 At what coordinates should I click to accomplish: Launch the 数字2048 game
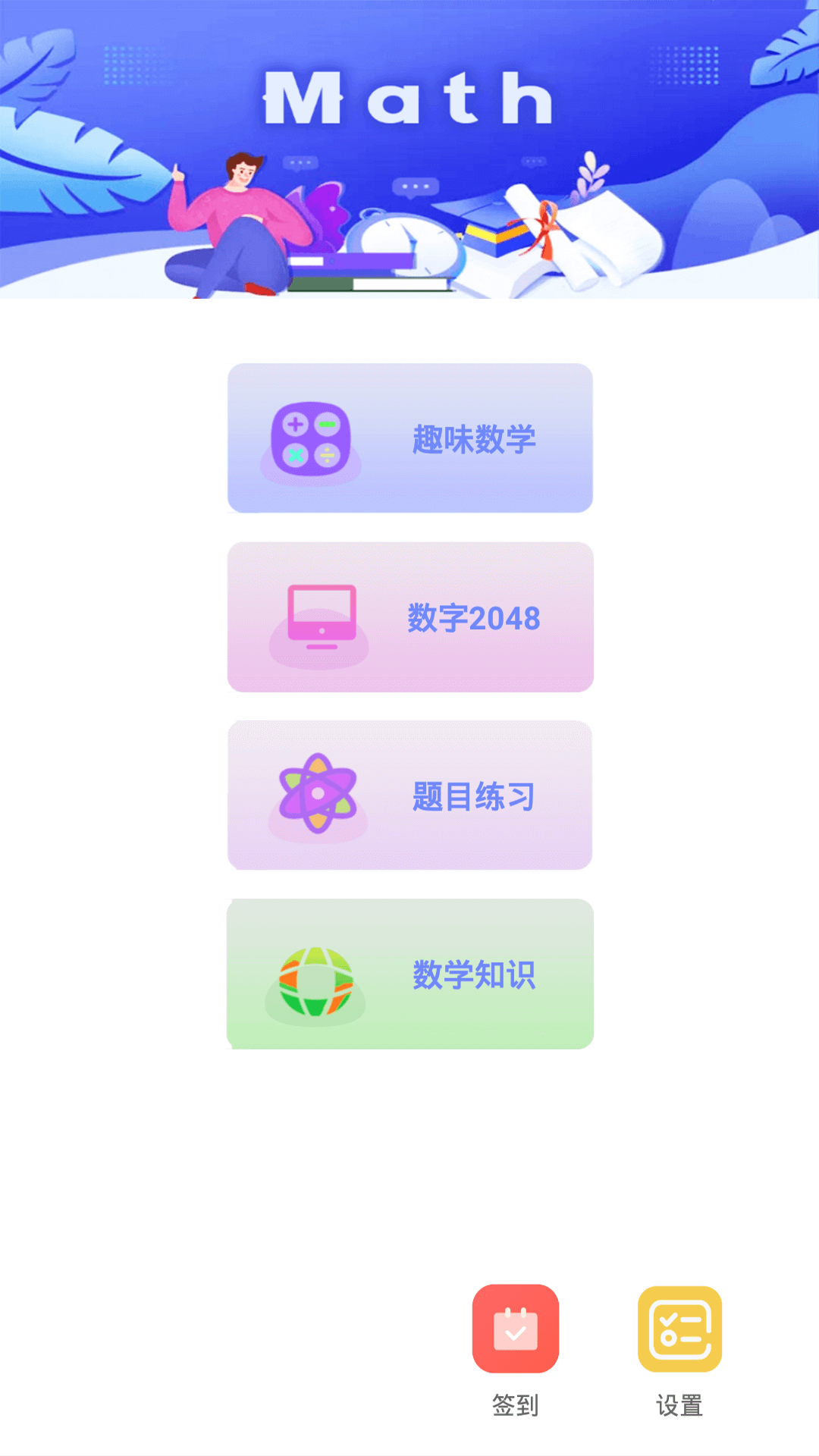(409, 617)
